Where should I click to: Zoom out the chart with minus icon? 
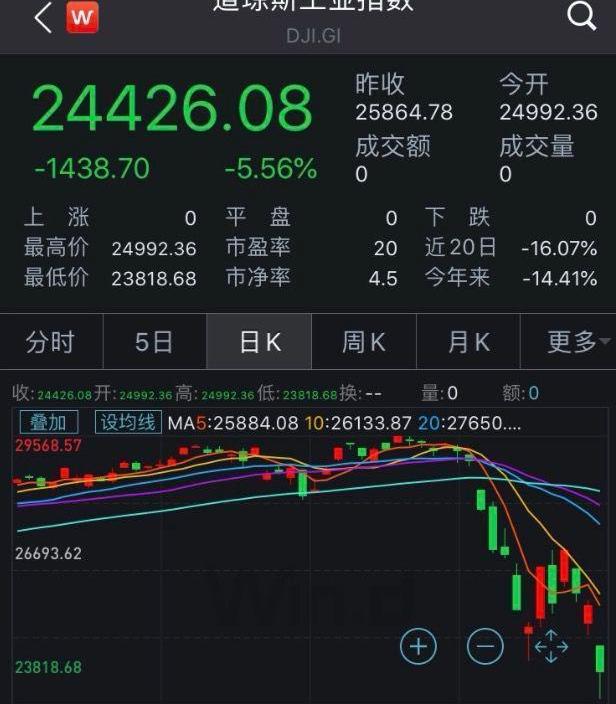485,647
